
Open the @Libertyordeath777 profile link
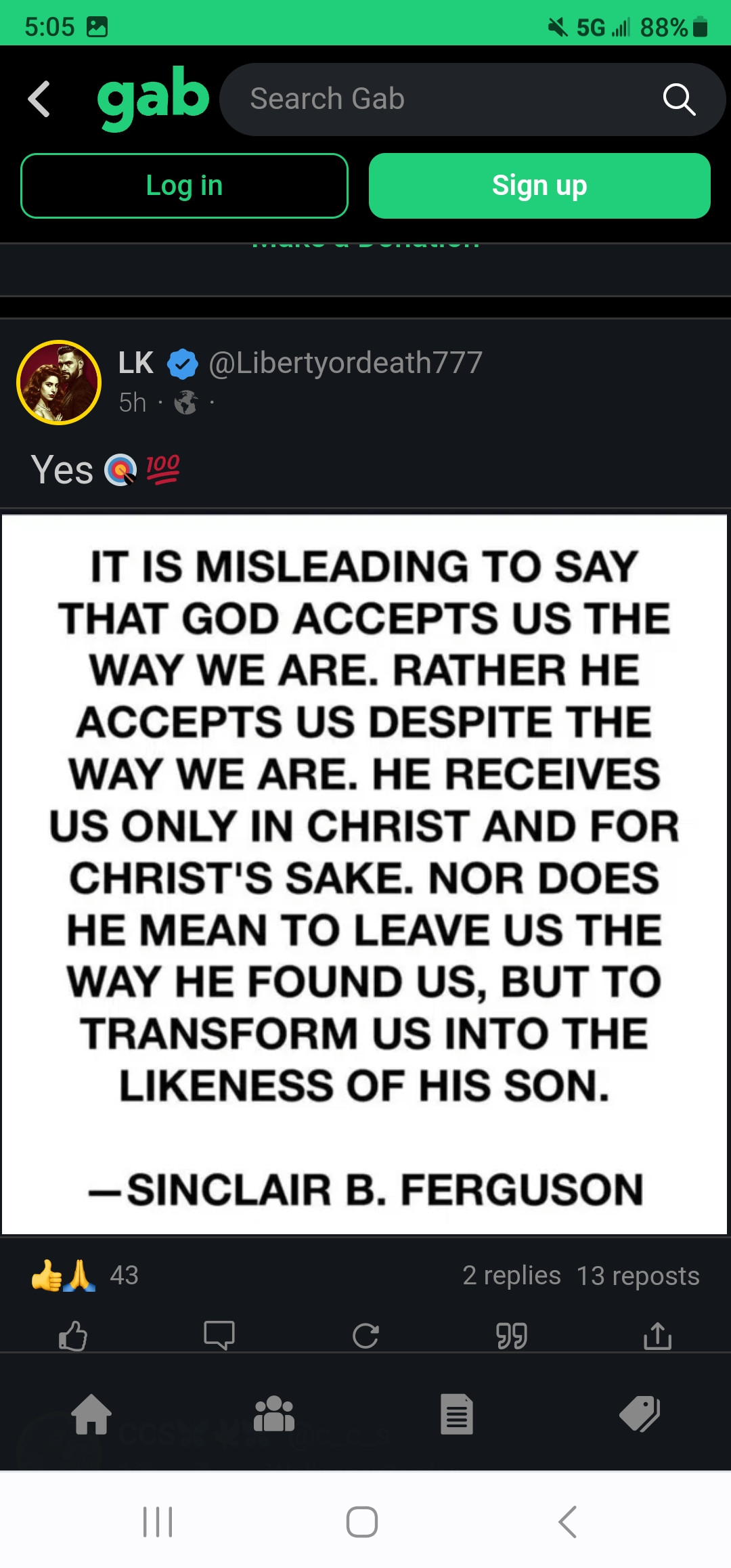click(345, 363)
